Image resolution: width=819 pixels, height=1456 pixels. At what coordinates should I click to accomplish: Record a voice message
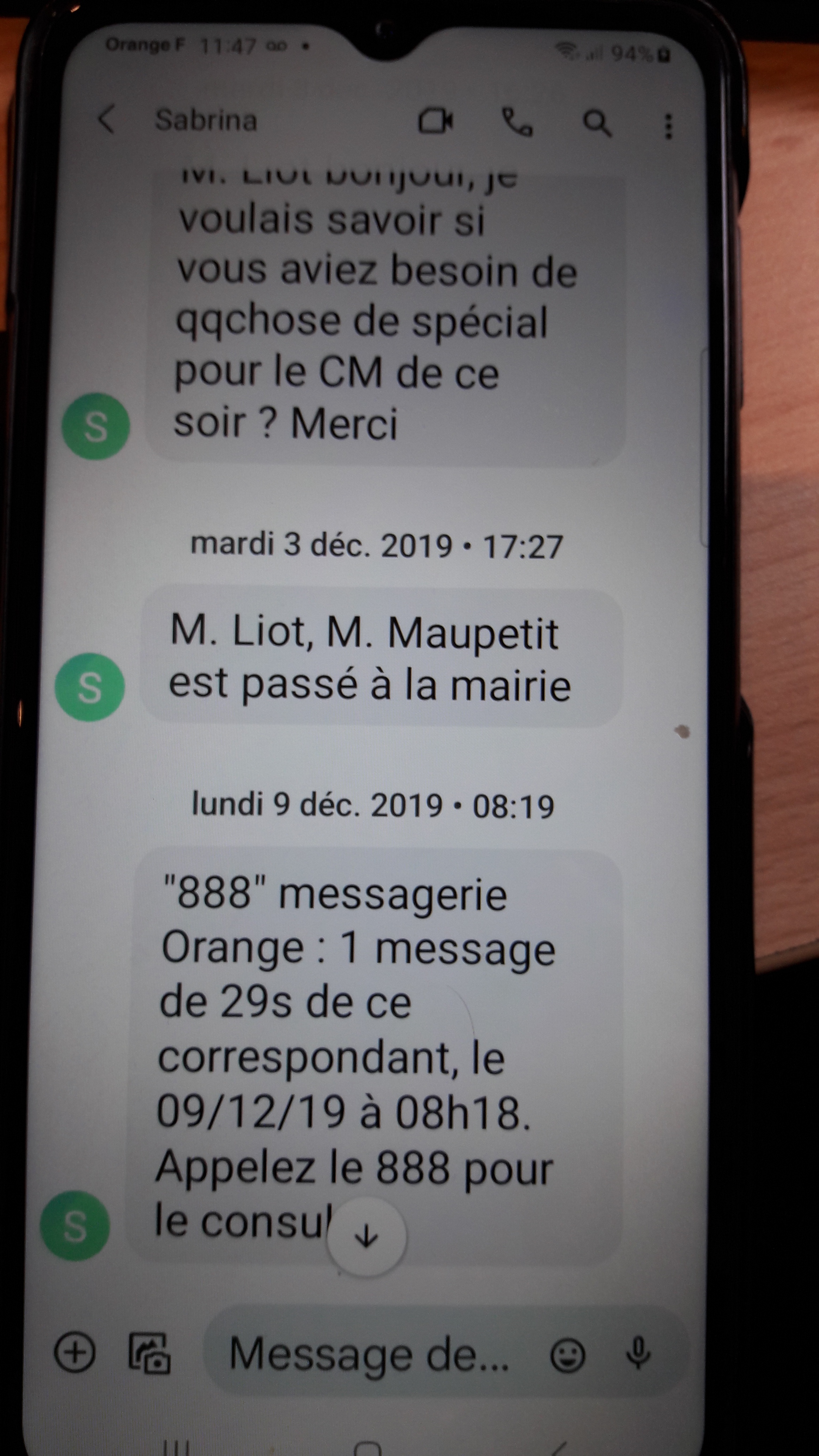[x=638, y=1354]
